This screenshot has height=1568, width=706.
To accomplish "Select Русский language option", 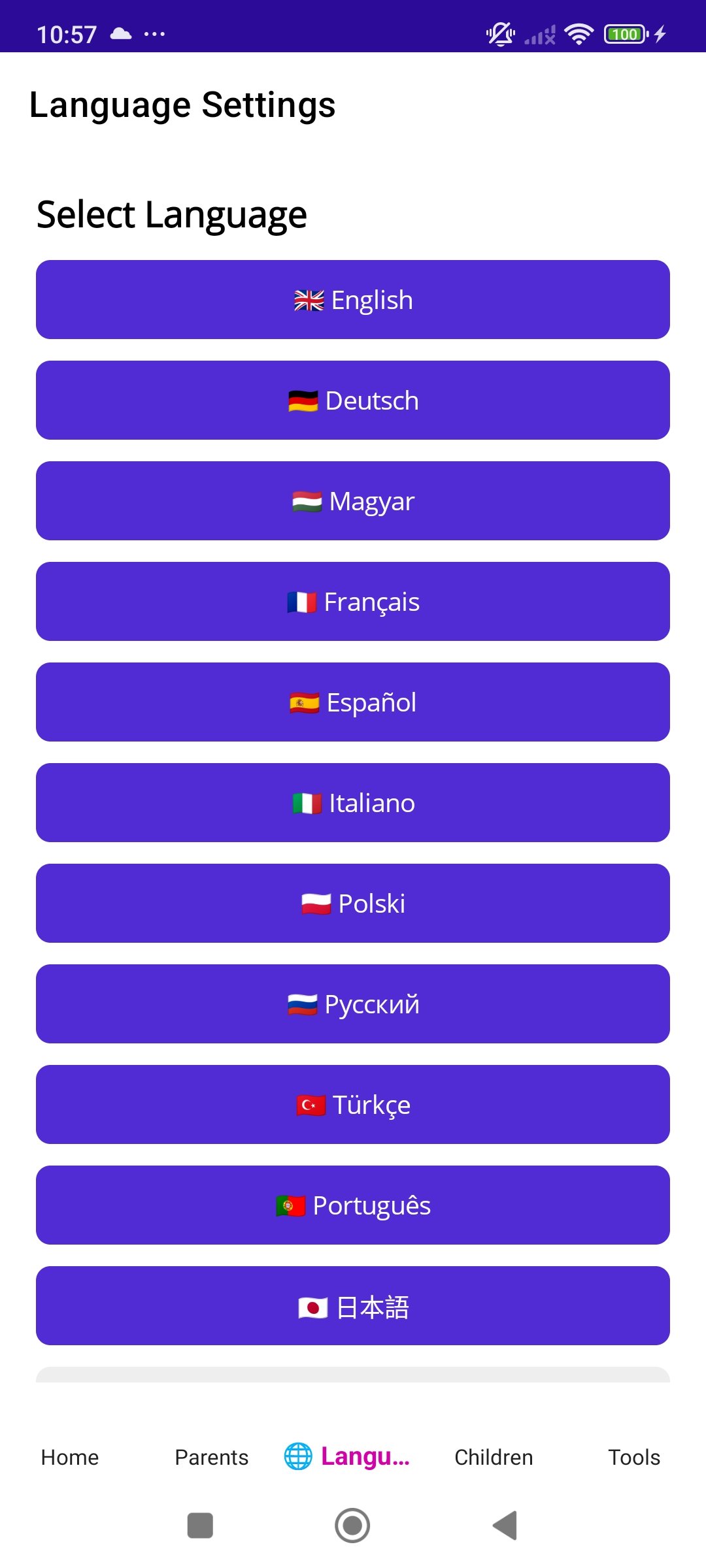I will [x=353, y=1004].
